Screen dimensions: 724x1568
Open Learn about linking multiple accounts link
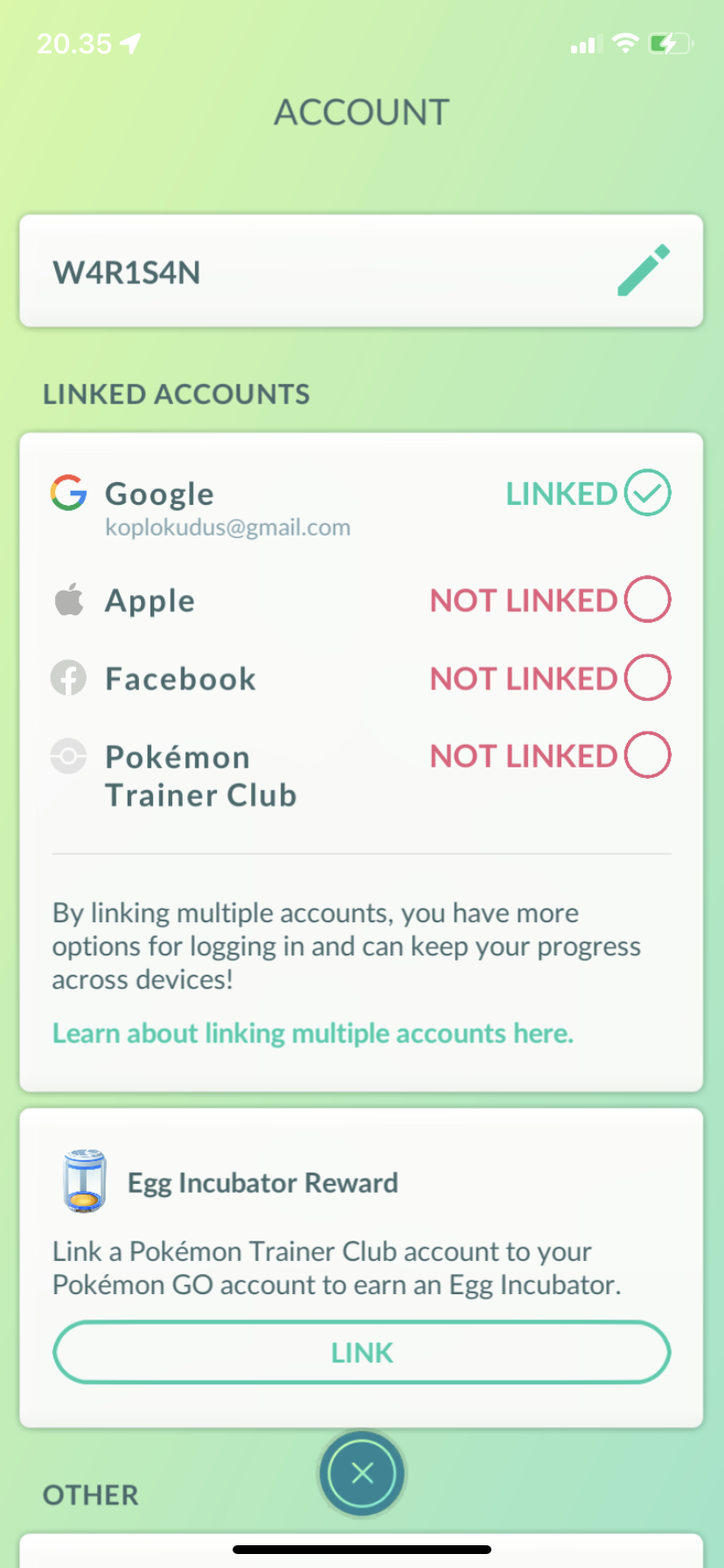click(313, 1033)
